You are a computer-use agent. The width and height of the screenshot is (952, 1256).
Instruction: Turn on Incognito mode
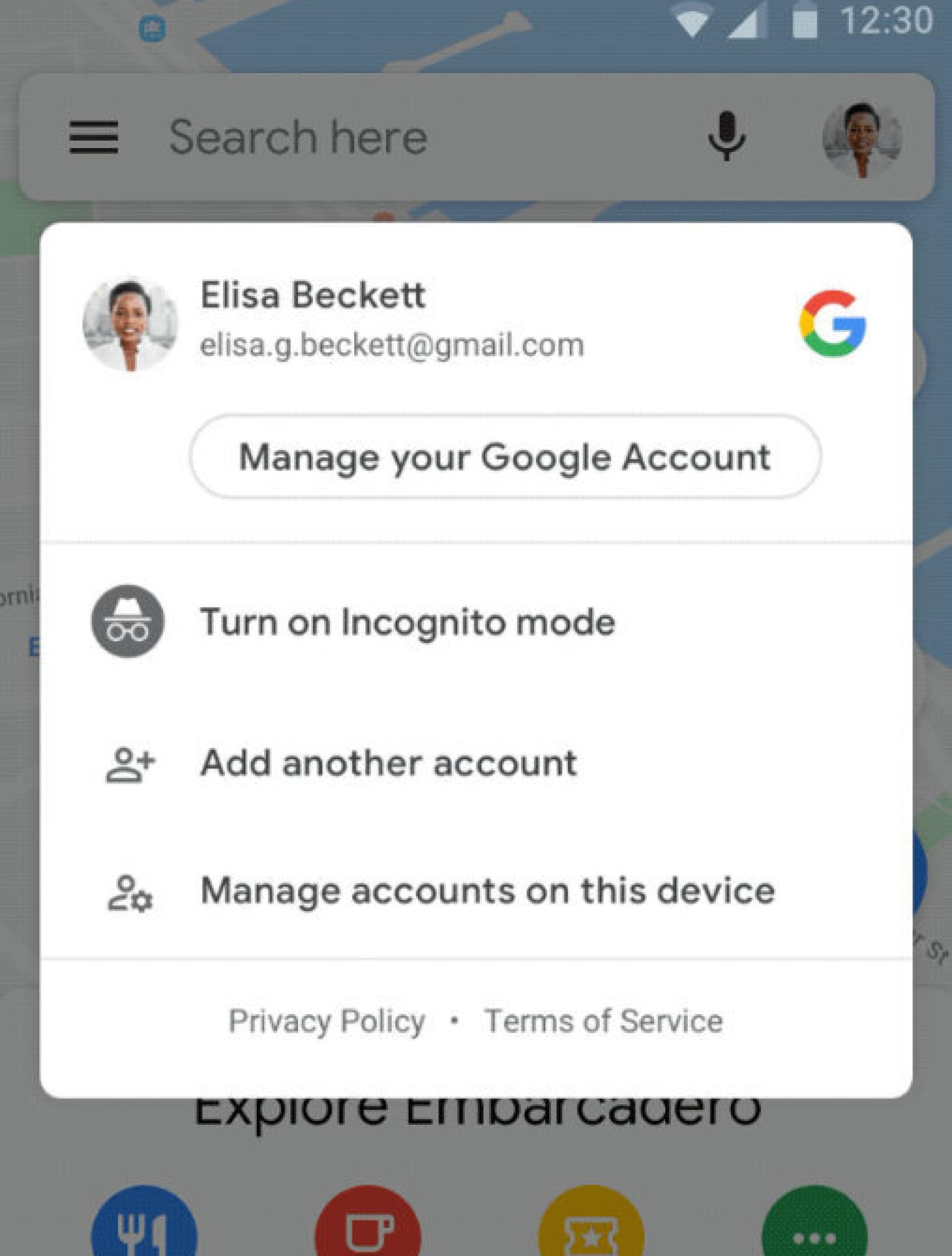(x=407, y=622)
